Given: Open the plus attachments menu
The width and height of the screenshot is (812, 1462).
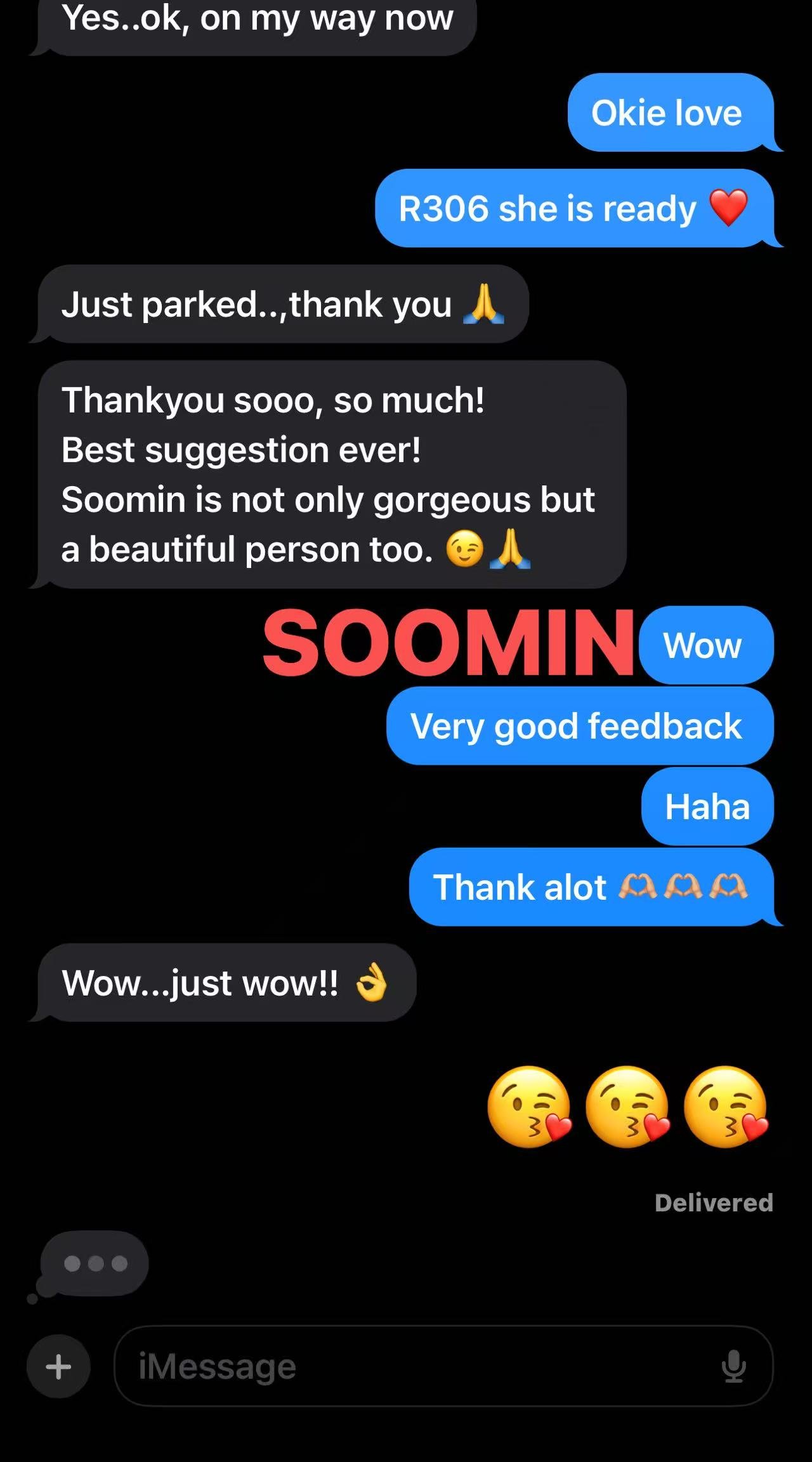Looking at the screenshot, I should (x=58, y=1366).
